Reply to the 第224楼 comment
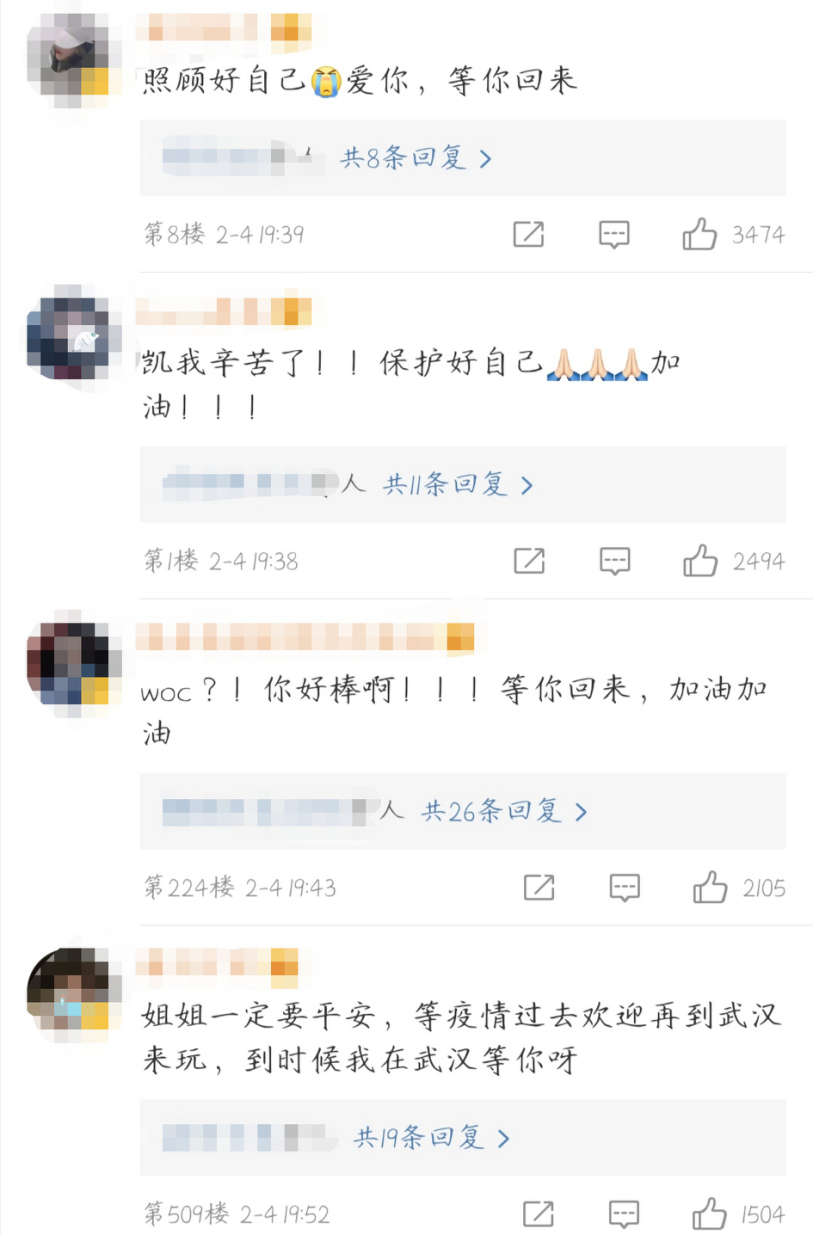Viewport: 813px width, 1235px height. pyautogui.click(x=625, y=887)
